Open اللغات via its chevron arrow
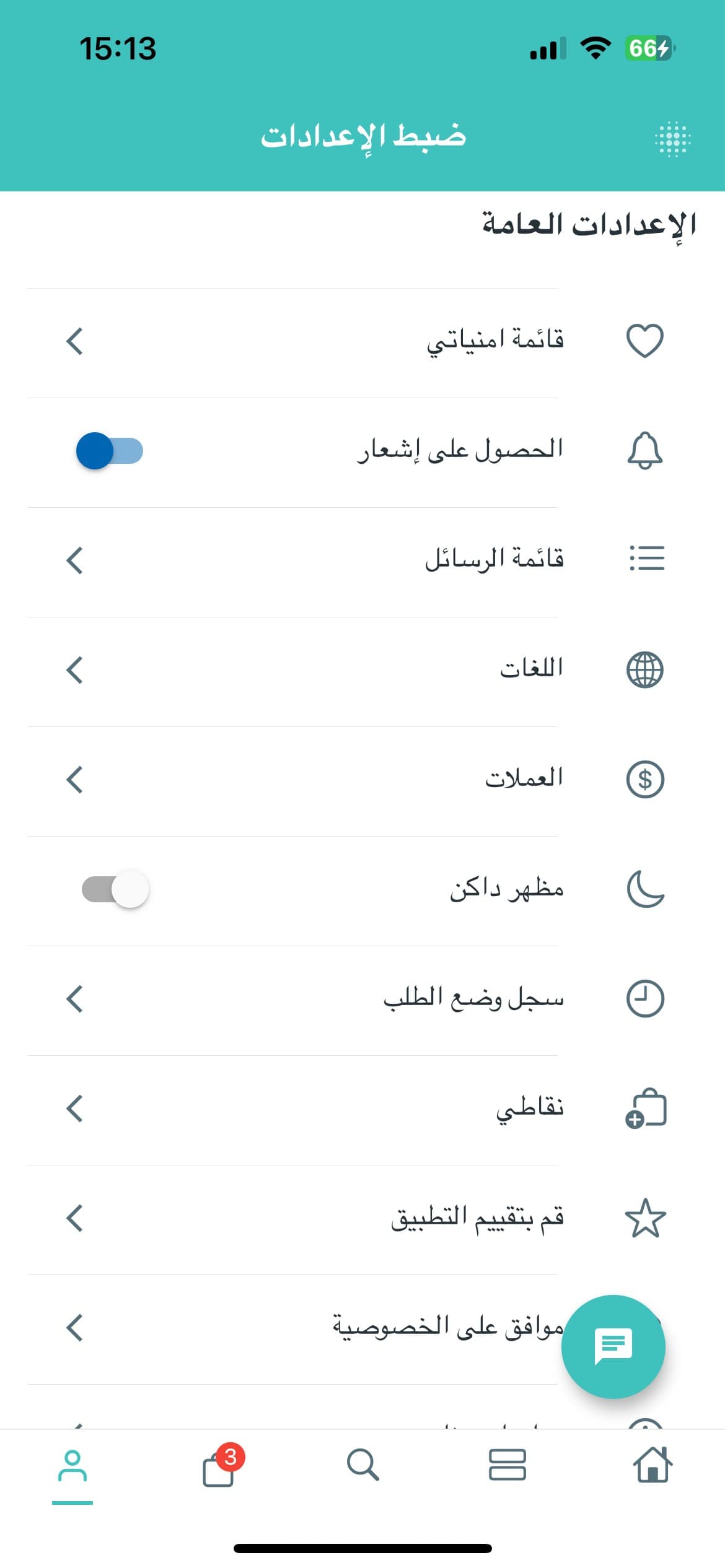Viewport: 725px width, 1568px height. (x=74, y=671)
